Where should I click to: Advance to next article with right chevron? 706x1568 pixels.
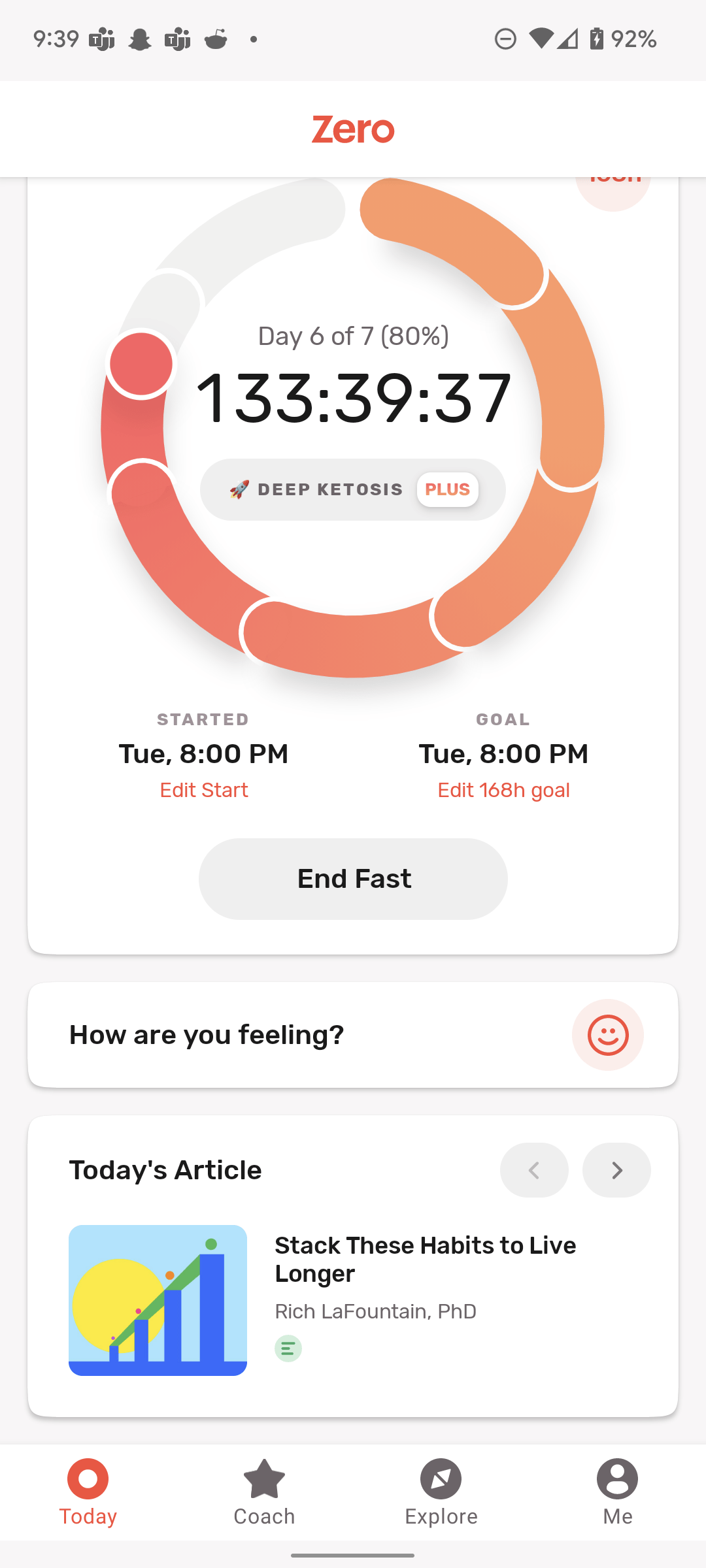(x=615, y=1170)
